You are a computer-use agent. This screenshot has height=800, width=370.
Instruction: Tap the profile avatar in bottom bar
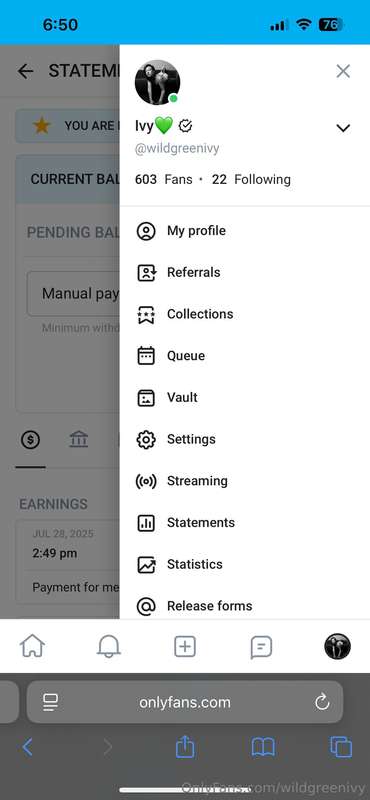337,646
